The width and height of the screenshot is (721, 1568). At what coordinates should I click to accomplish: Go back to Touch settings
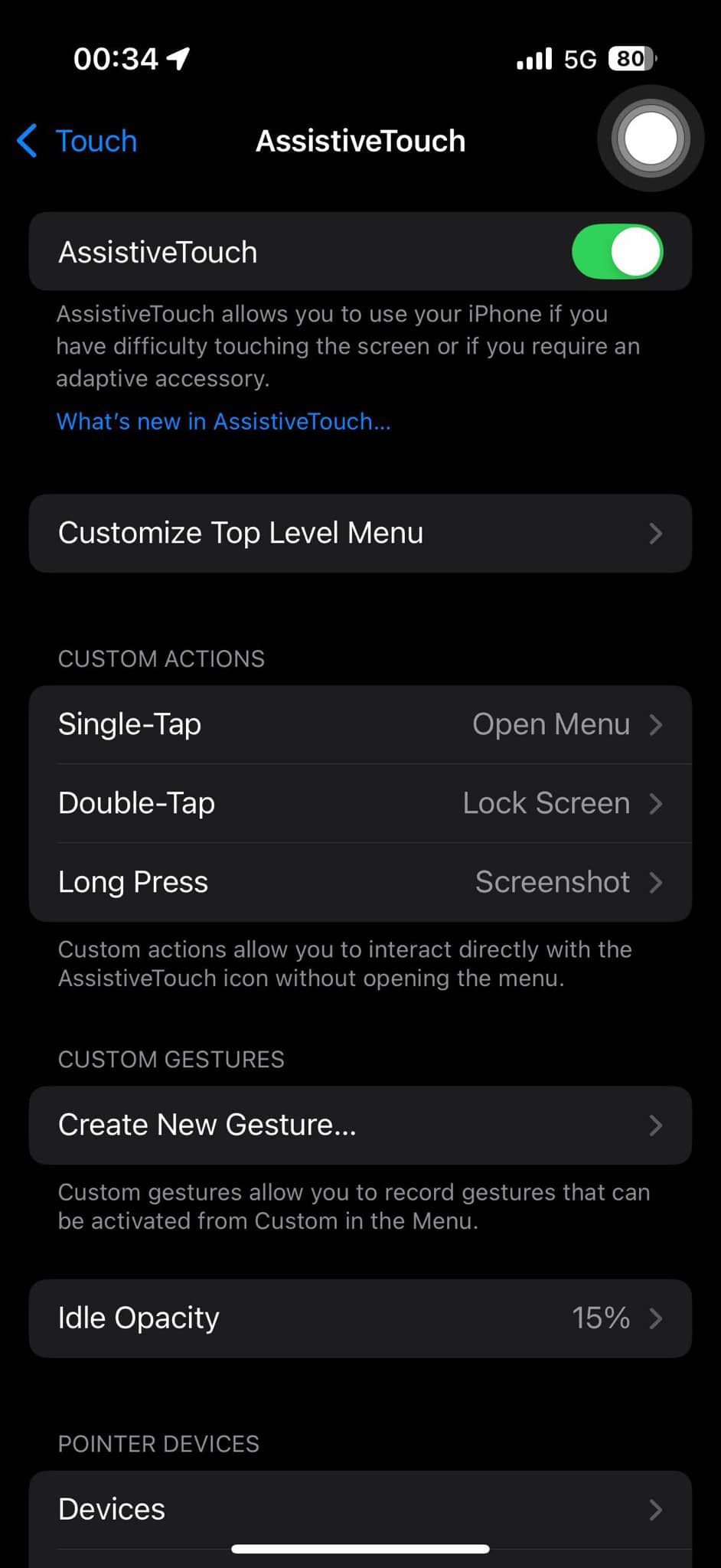[x=77, y=141]
